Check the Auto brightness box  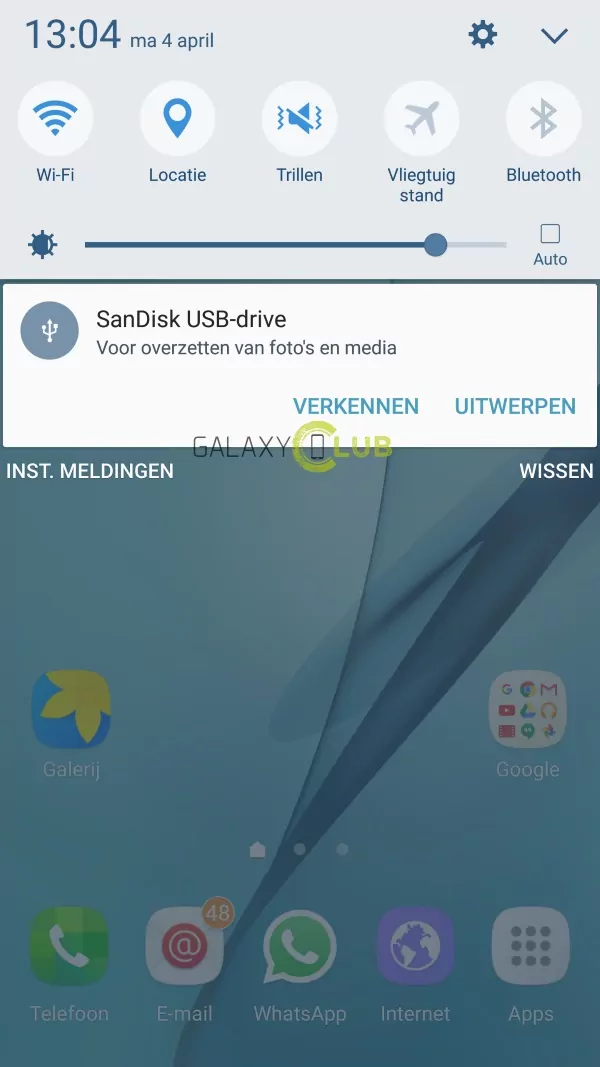point(550,233)
